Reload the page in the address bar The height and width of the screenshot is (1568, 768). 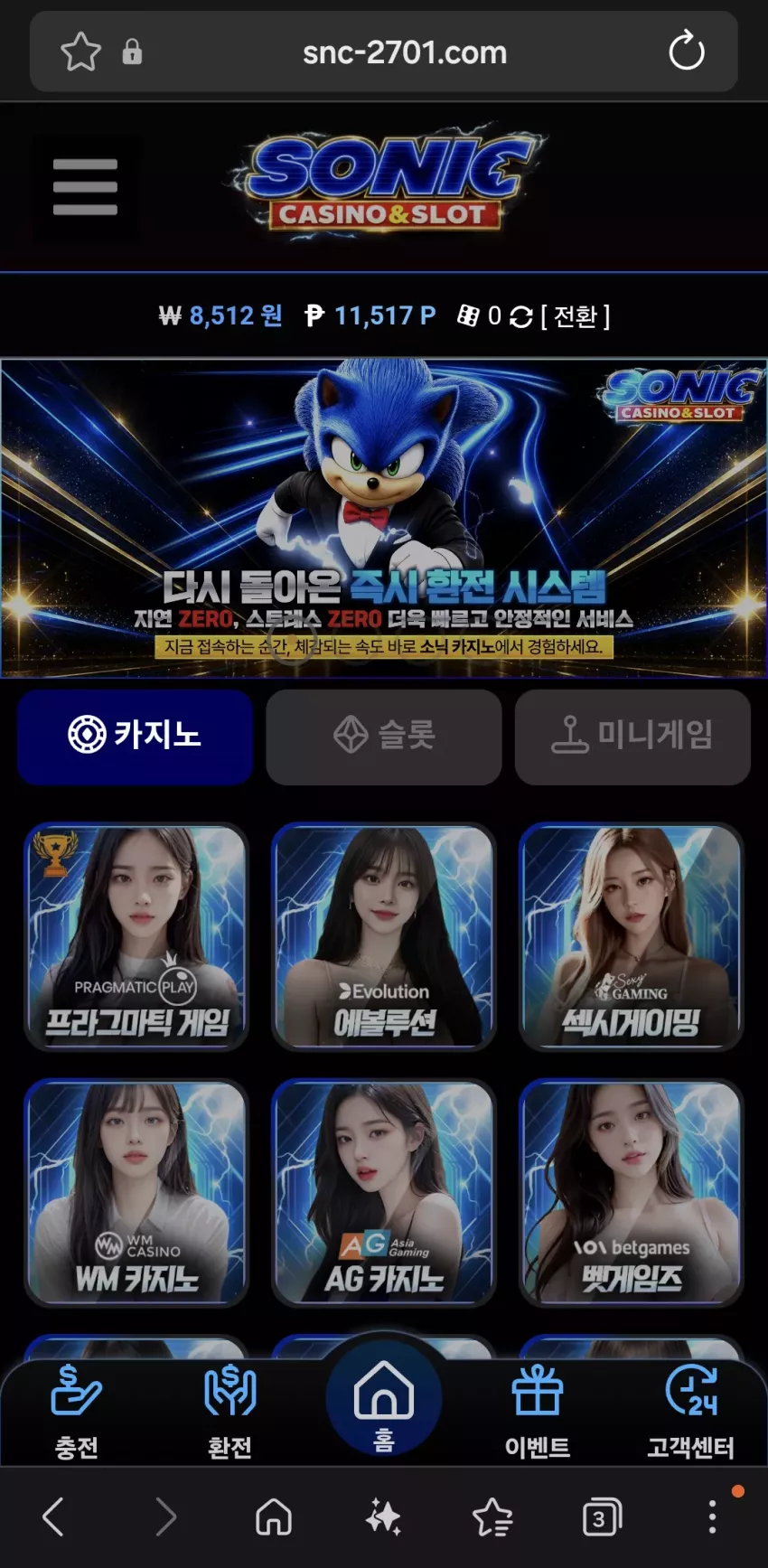[x=687, y=51]
